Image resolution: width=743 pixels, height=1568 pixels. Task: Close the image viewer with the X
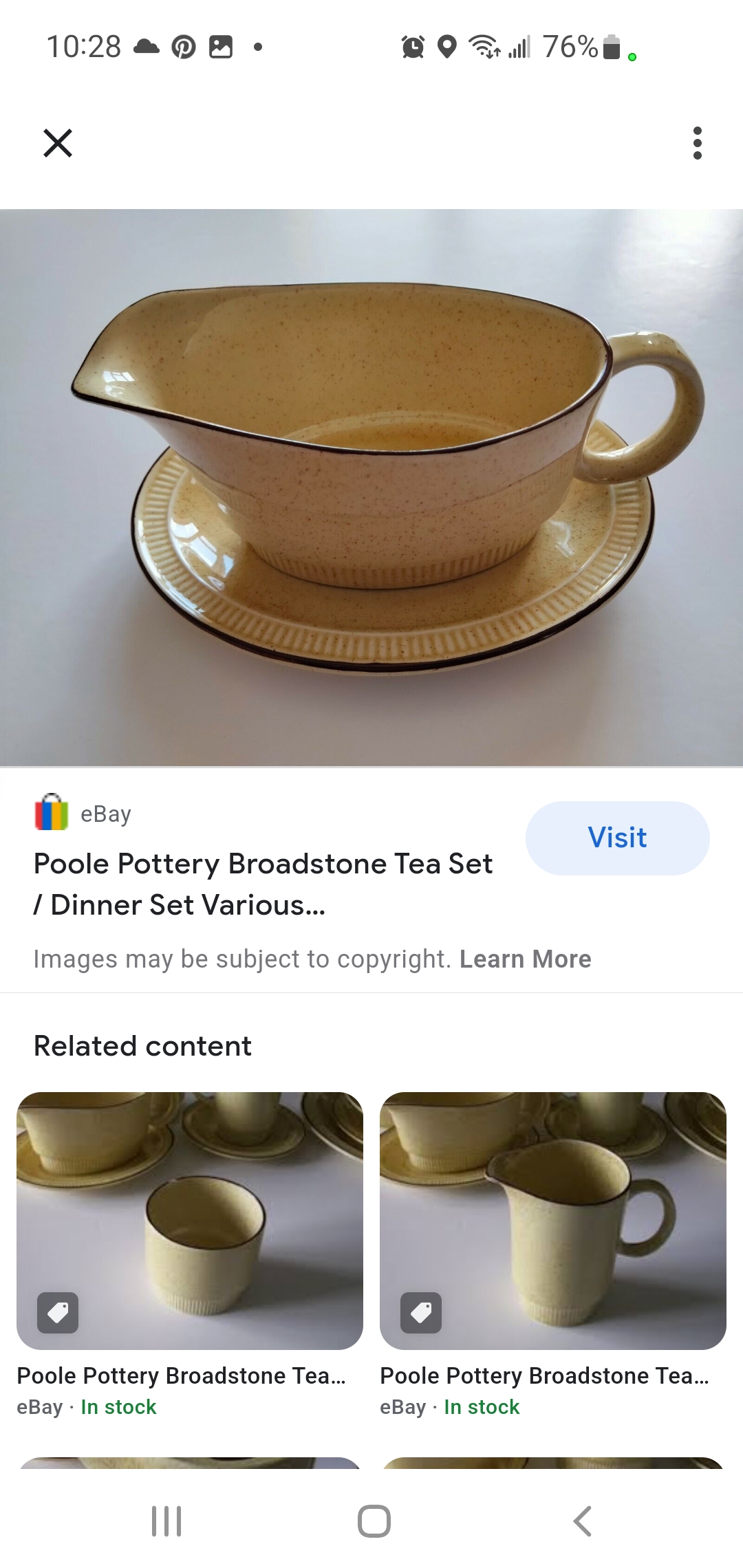click(58, 143)
